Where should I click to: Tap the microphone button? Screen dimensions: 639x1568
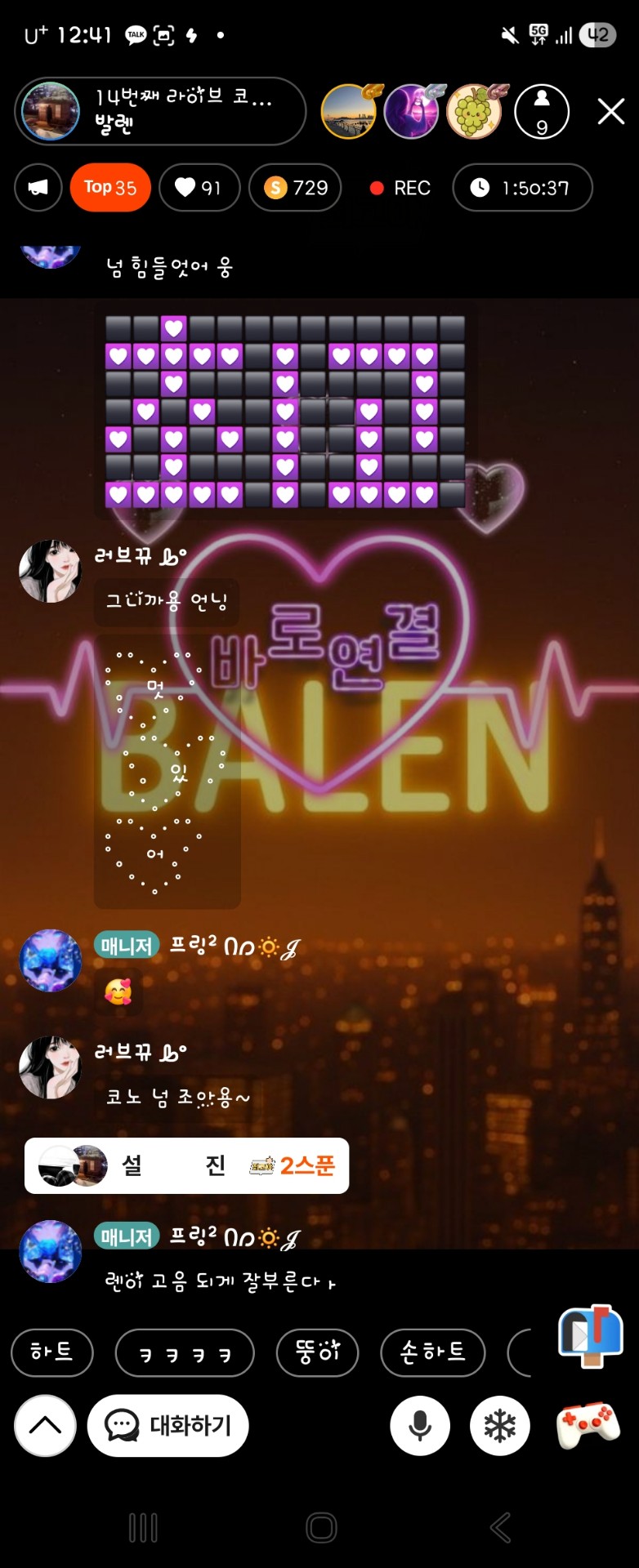420,1425
